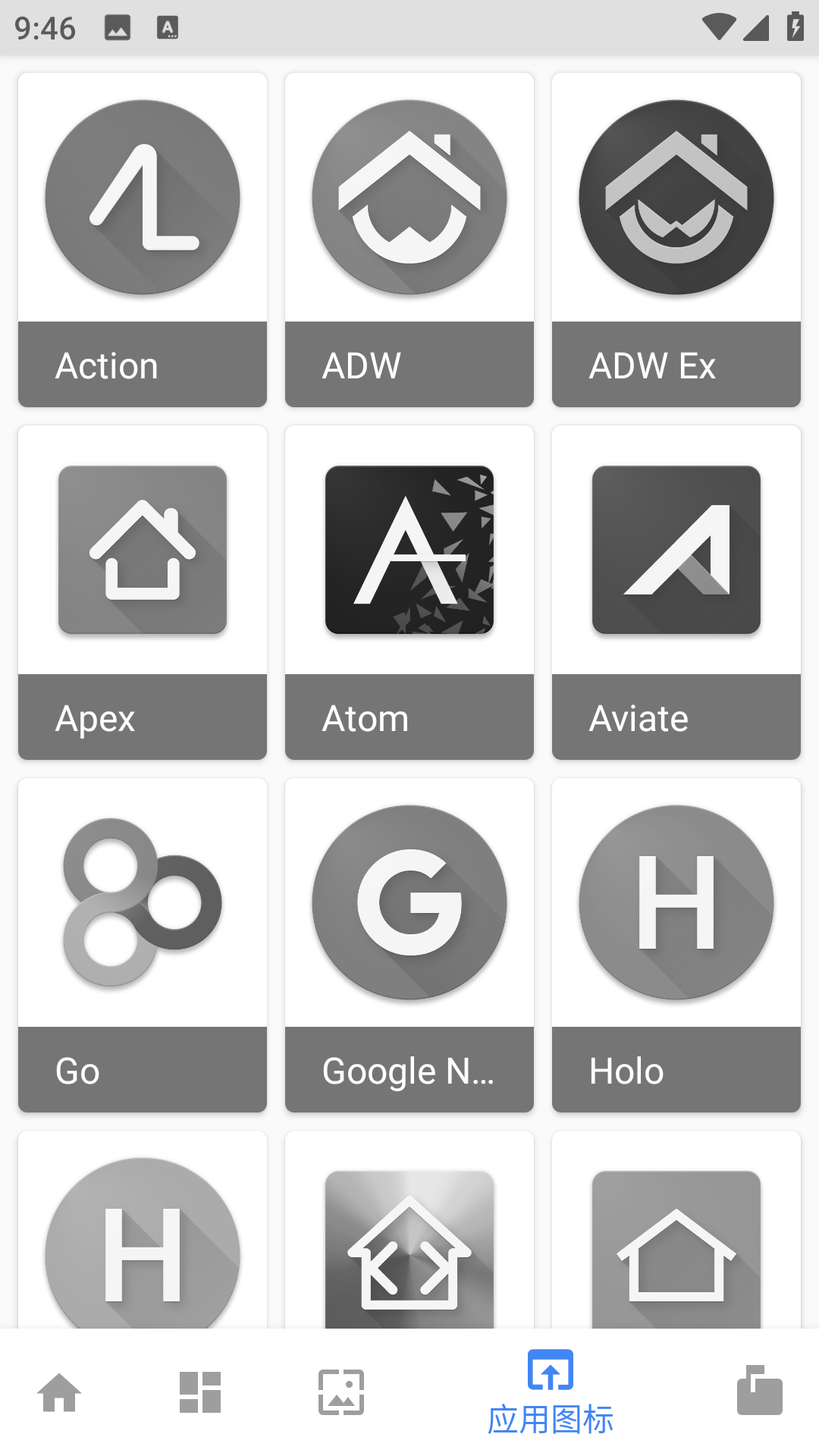Pick the Apex launcher card
Viewport: 819px width, 1456px height.
(x=143, y=592)
